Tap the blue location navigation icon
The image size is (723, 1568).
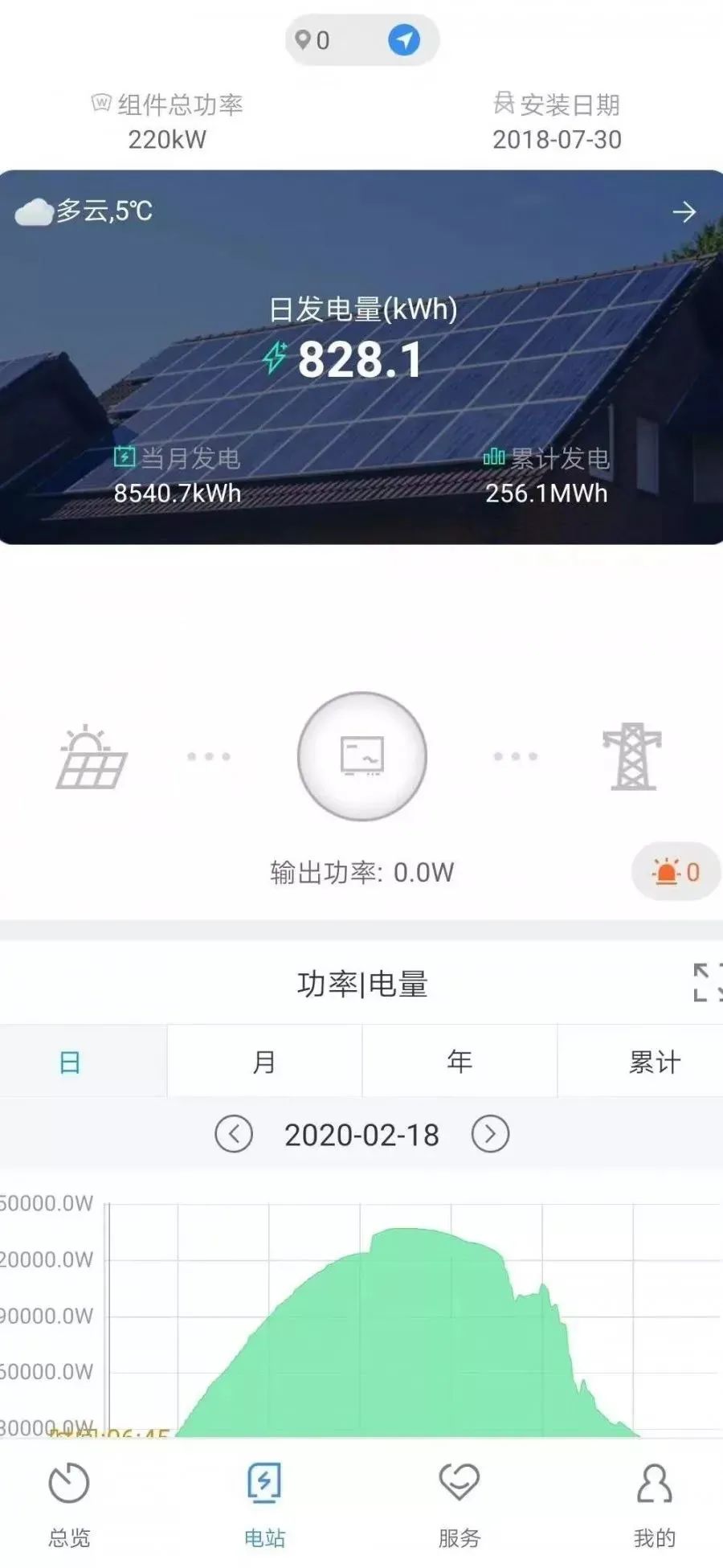click(x=404, y=39)
